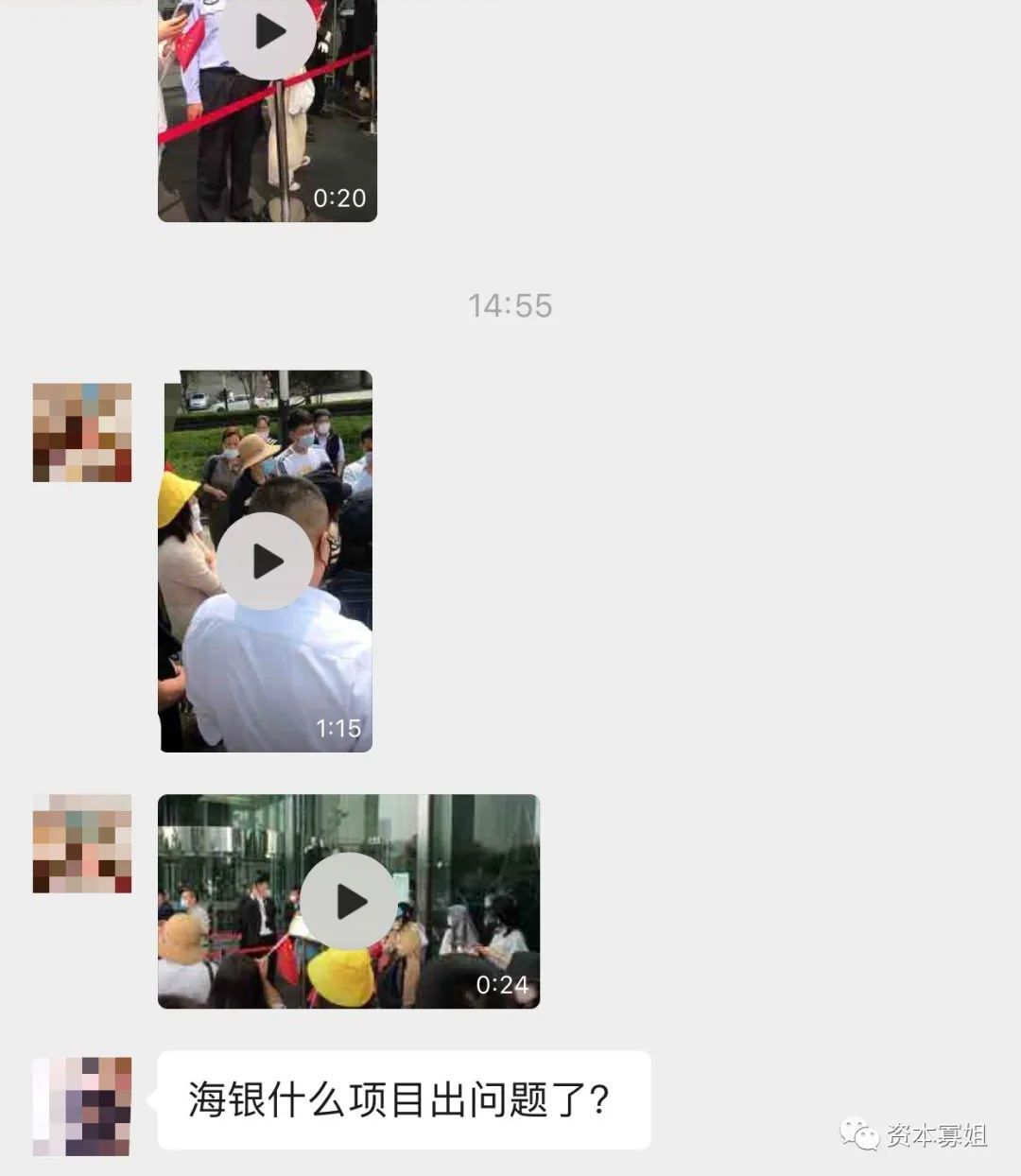Select the 14:55 timestamp in the chat
Screen dimensions: 1021x1176
click(509, 305)
